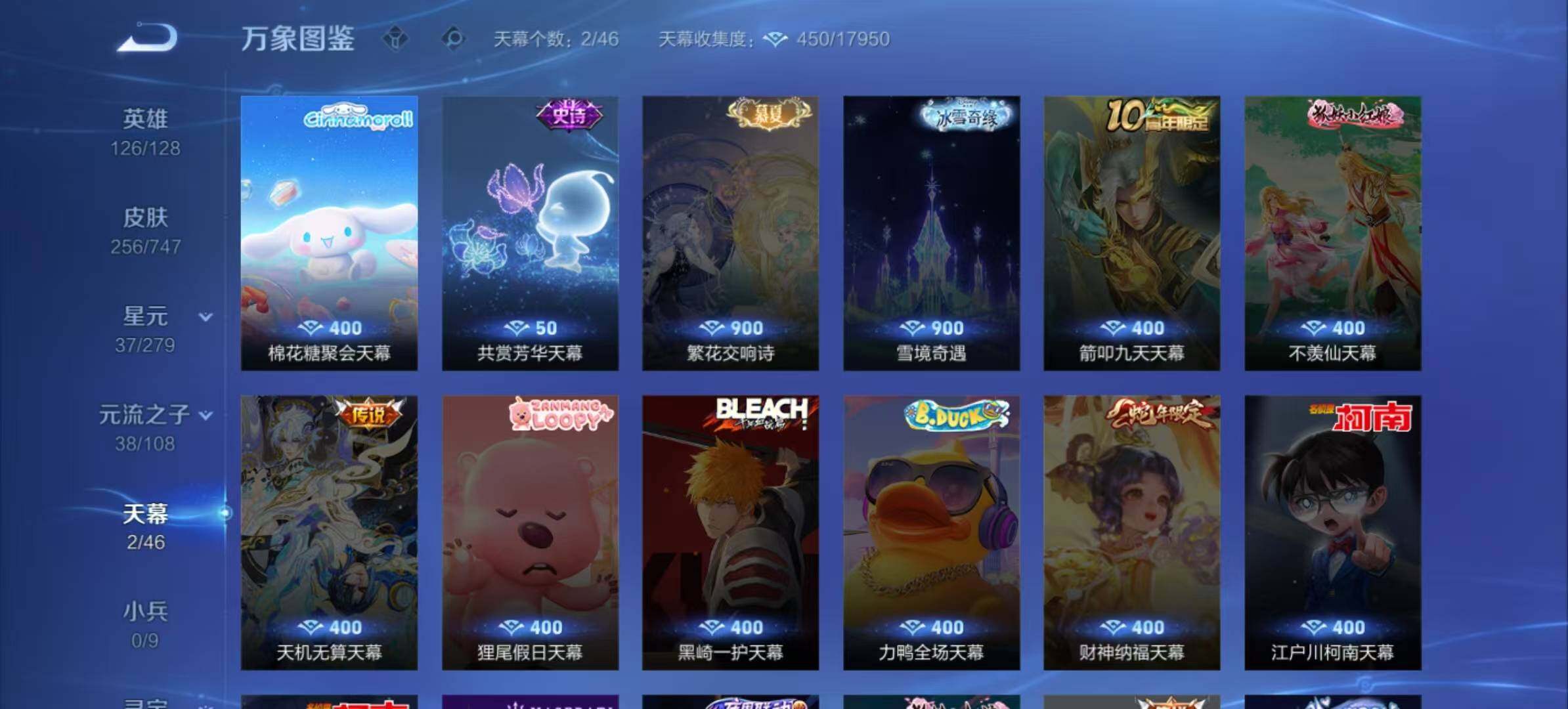Viewport: 1568px width, 709px height.
Task: Open the filter icon beside 万象图鉴
Action: tap(395, 39)
